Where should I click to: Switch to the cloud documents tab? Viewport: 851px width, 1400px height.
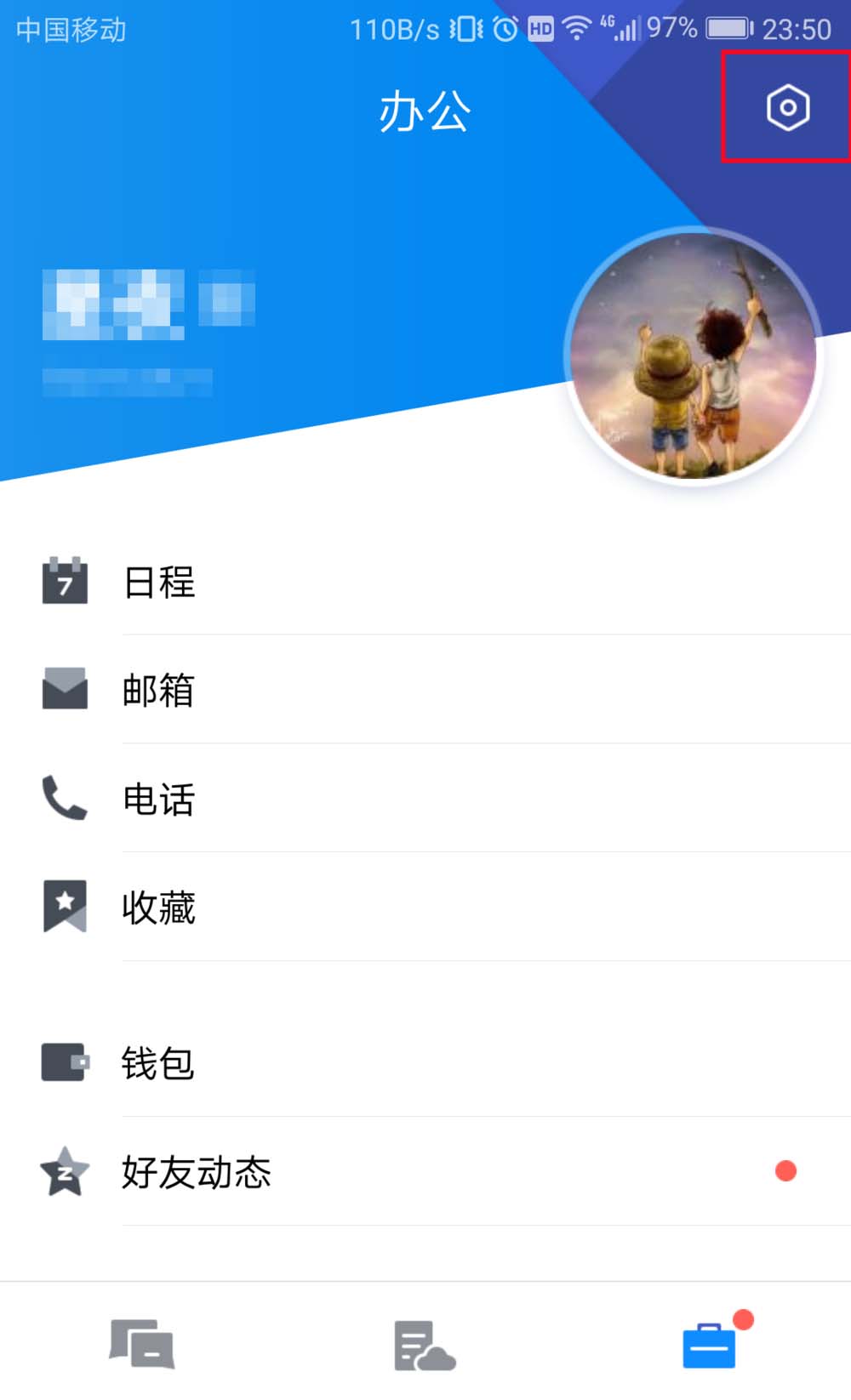click(424, 1346)
